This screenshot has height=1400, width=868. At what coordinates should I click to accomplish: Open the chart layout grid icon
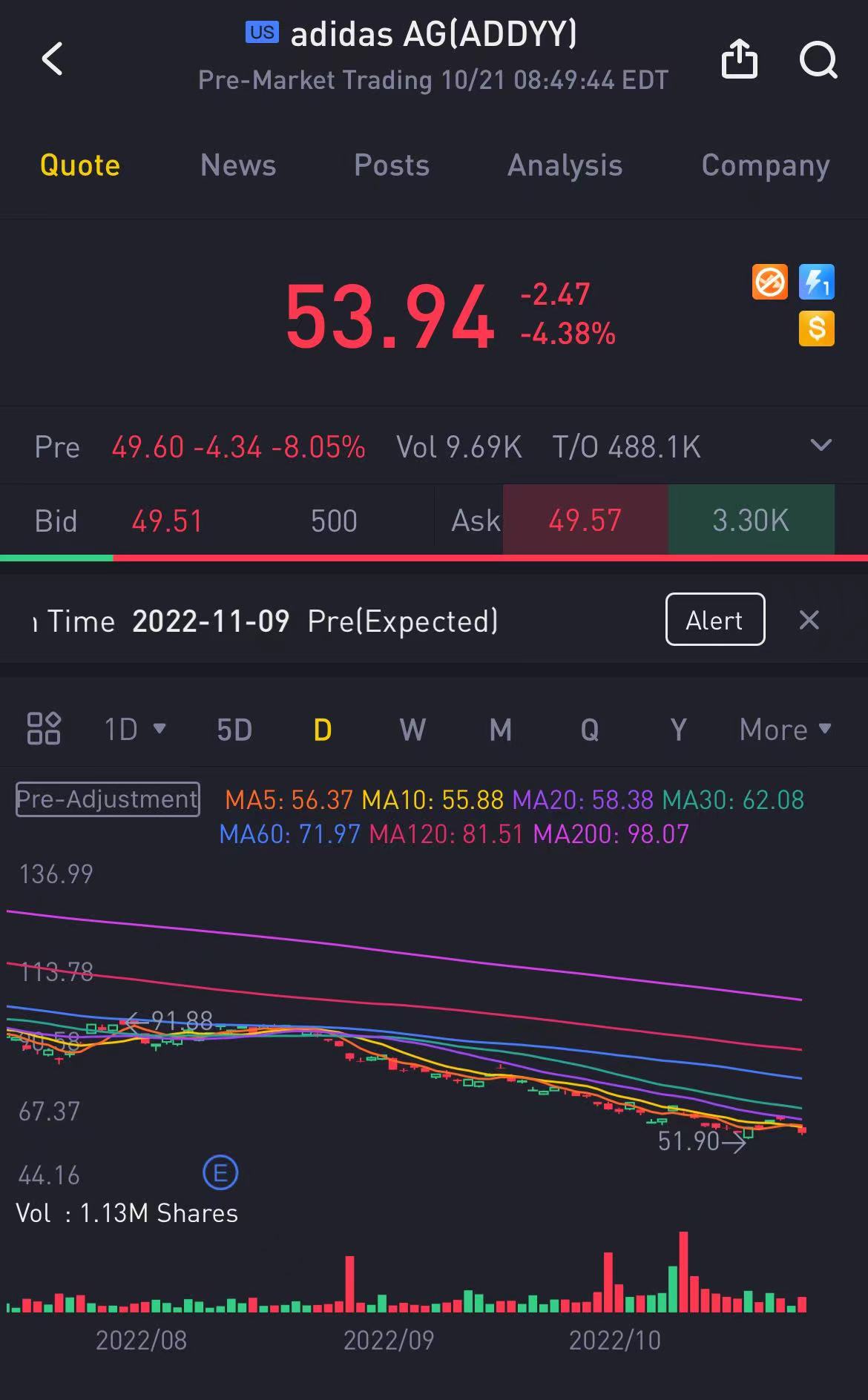(x=44, y=729)
